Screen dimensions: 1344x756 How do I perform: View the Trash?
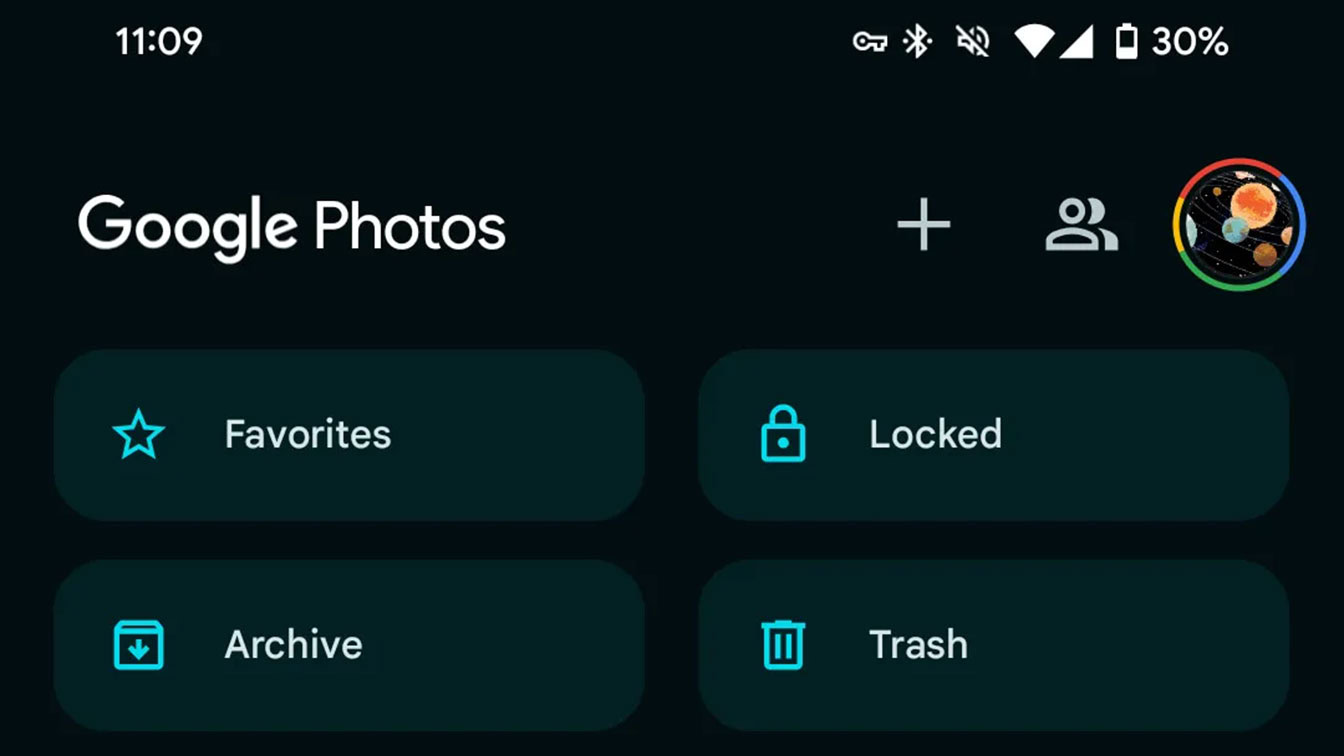pos(993,645)
